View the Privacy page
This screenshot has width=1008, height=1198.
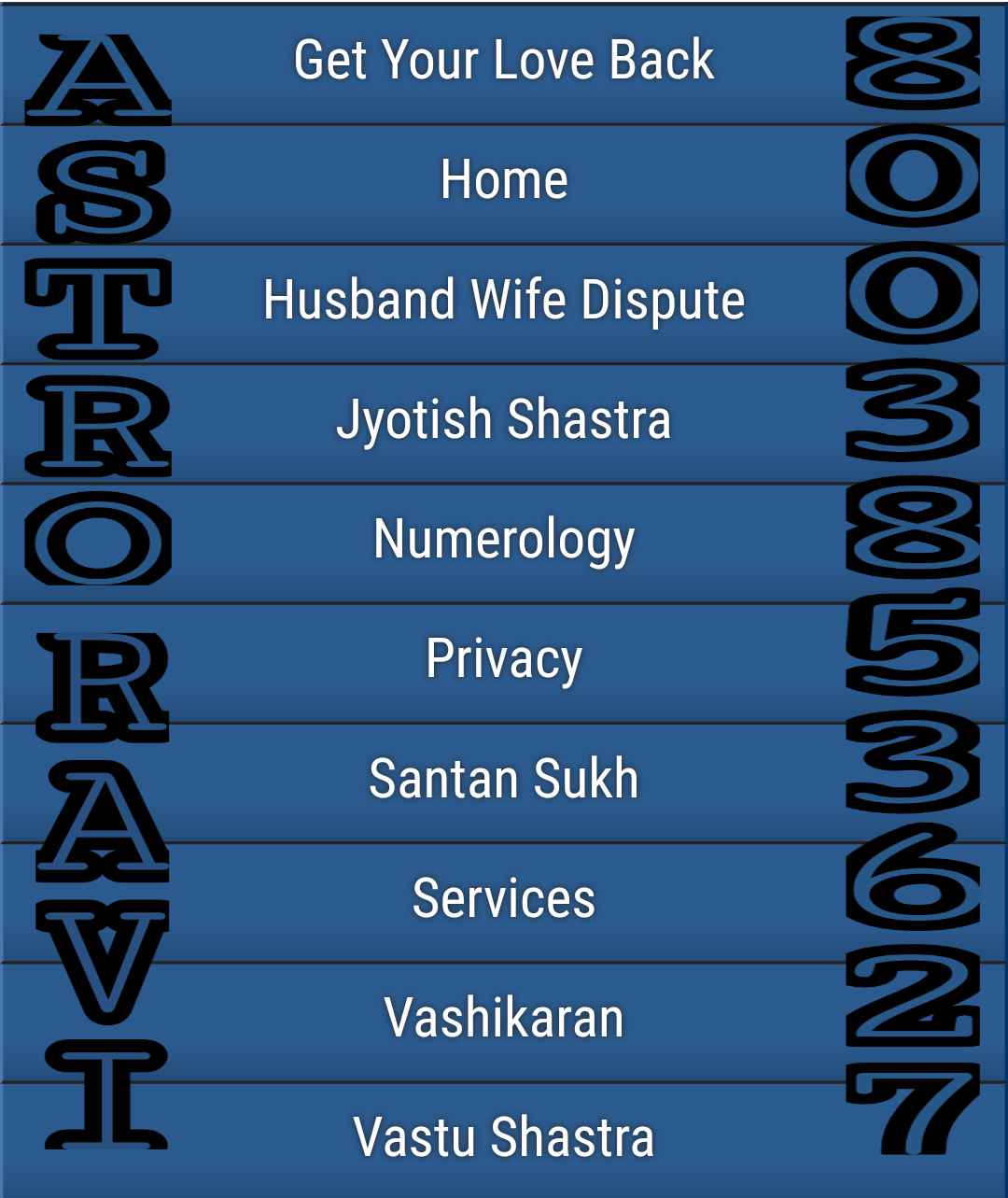pyautogui.click(x=504, y=659)
